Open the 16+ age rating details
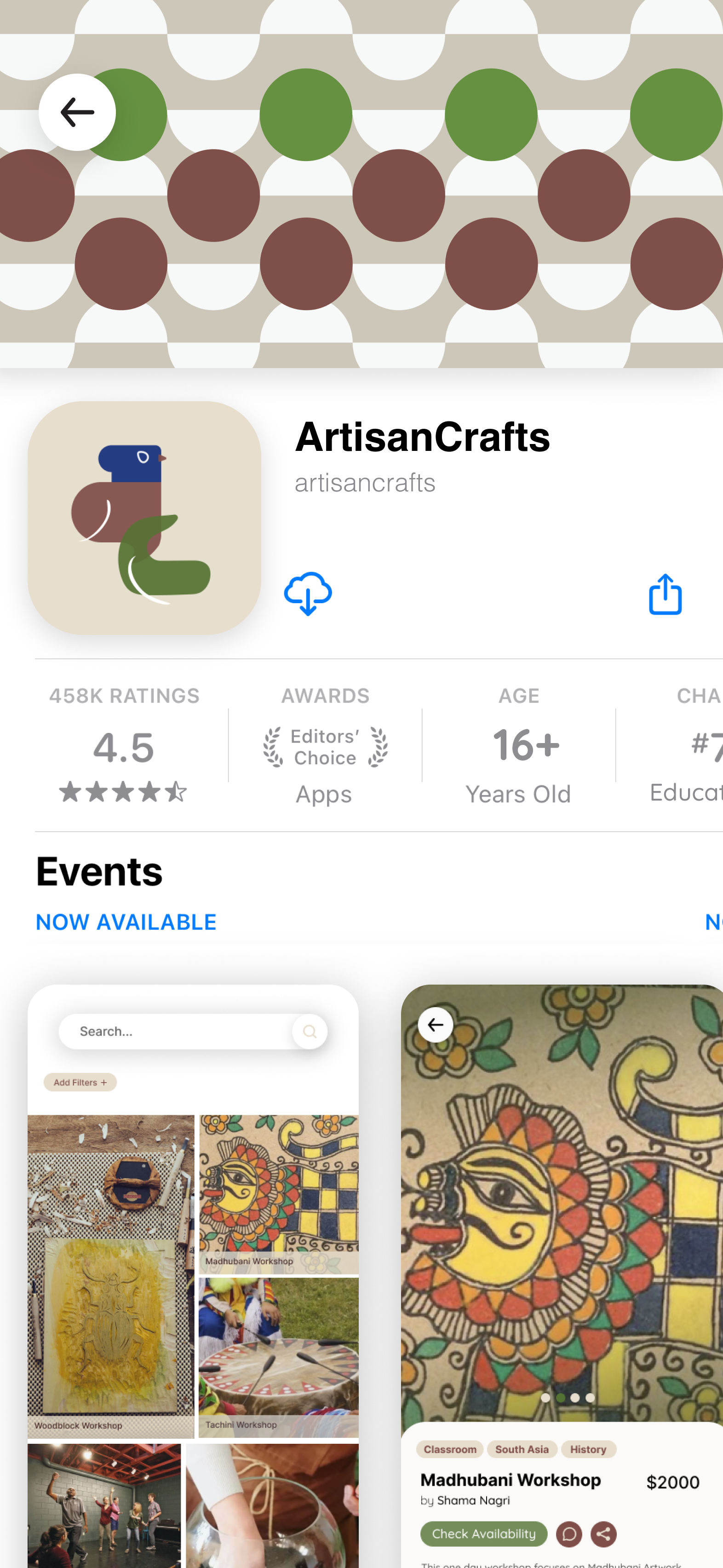 (x=518, y=746)
